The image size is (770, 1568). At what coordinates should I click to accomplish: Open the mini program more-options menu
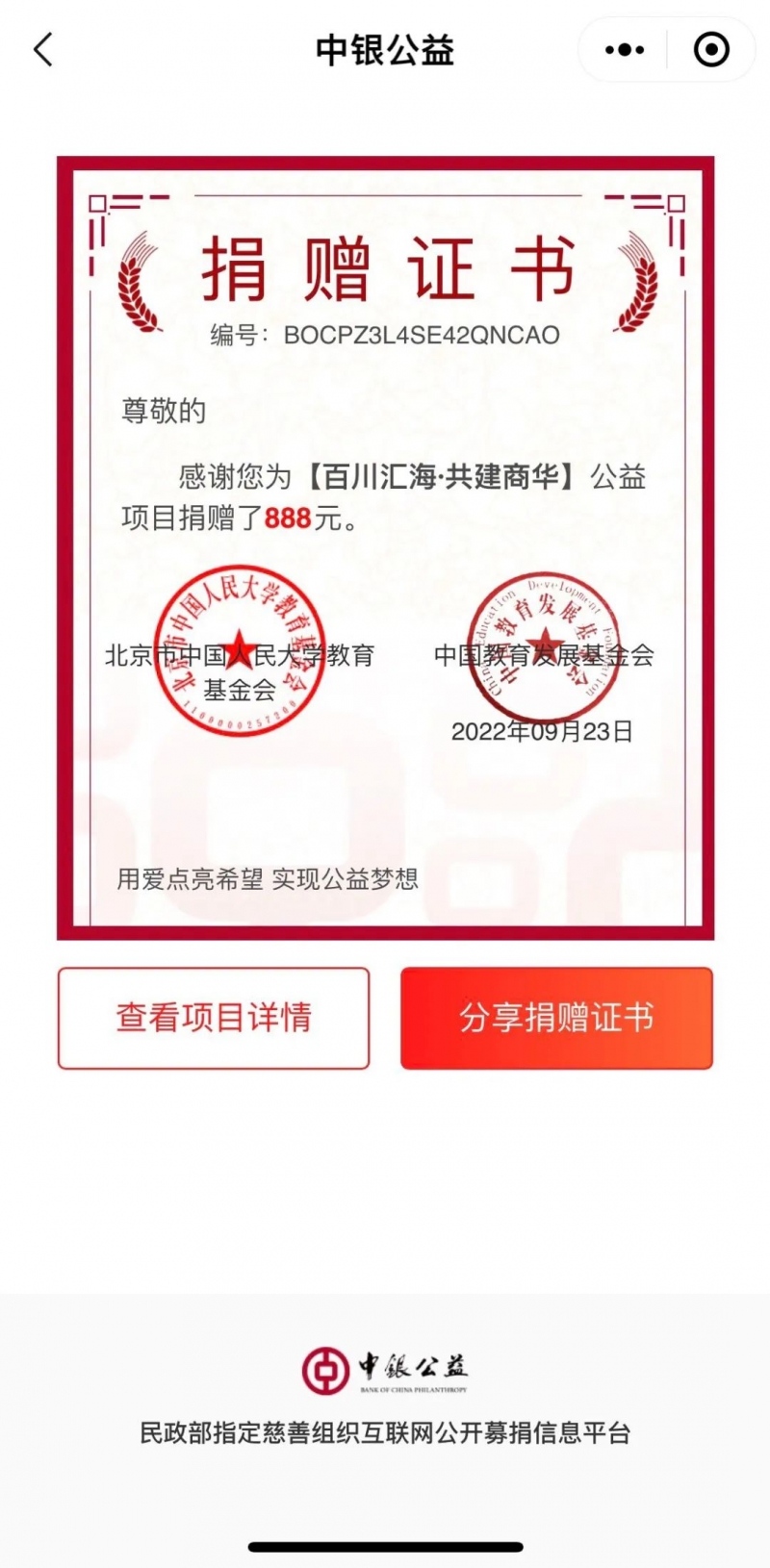(x=625, y=50)
